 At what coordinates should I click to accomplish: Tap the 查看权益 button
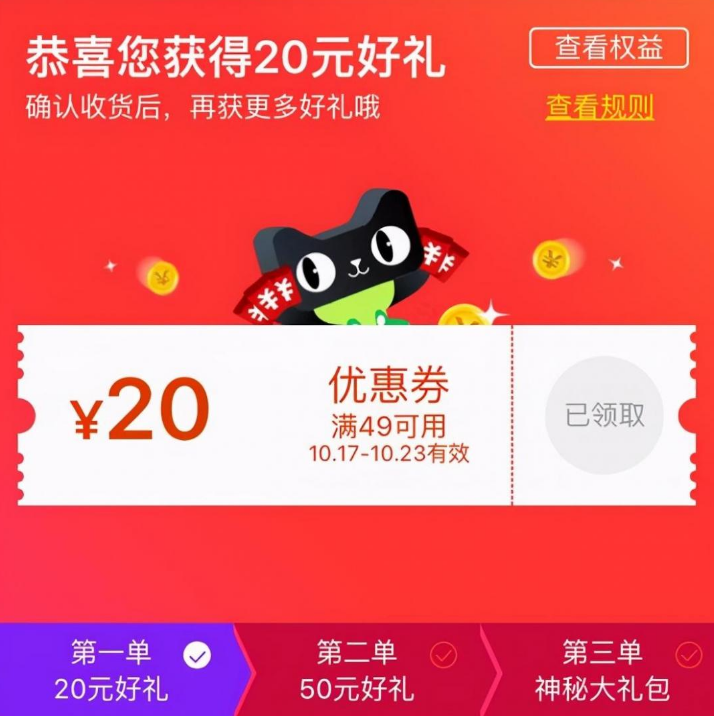(x=608, y=48)
